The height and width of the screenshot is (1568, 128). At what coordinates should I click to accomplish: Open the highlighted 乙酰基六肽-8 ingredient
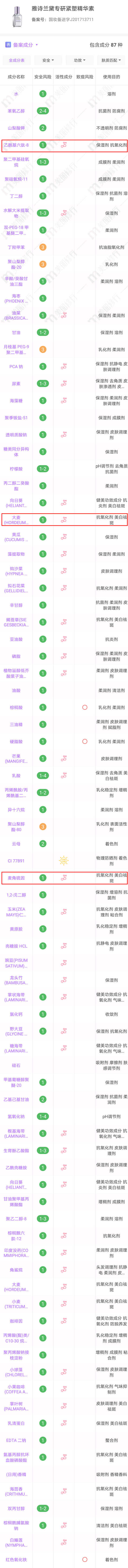click(x=64, y=145)
